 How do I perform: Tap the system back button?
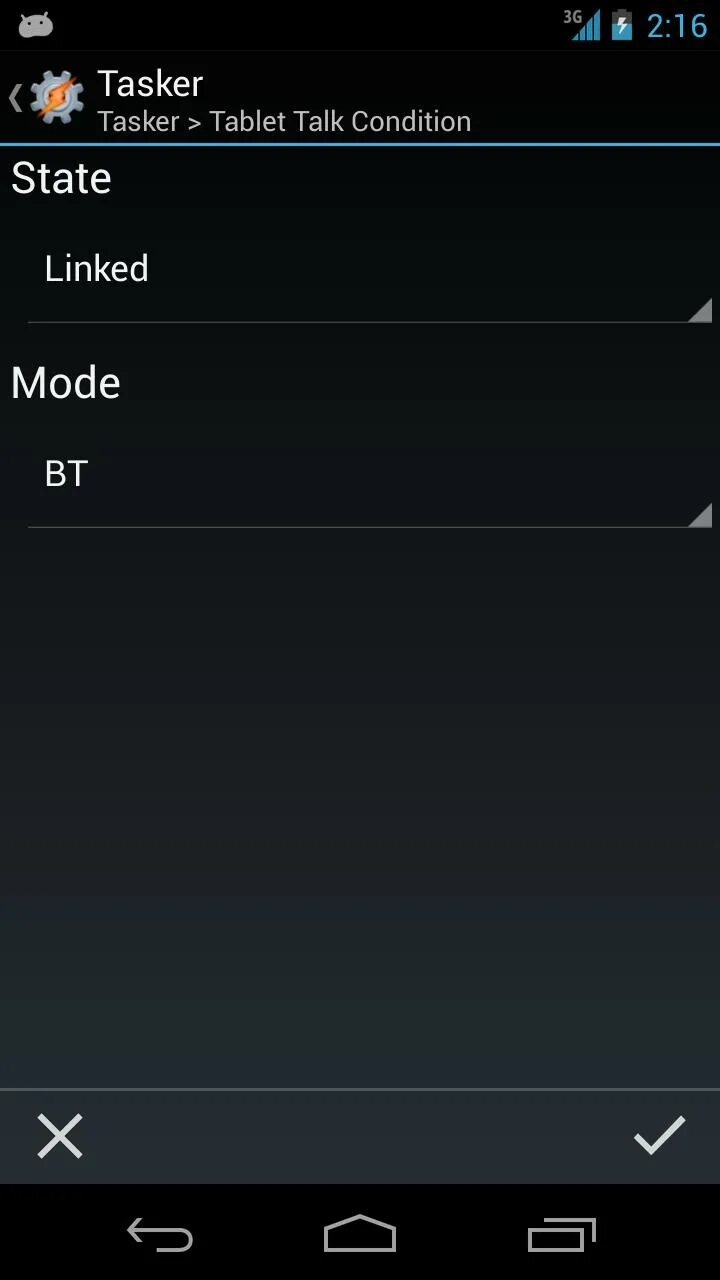click(160, 1235)
